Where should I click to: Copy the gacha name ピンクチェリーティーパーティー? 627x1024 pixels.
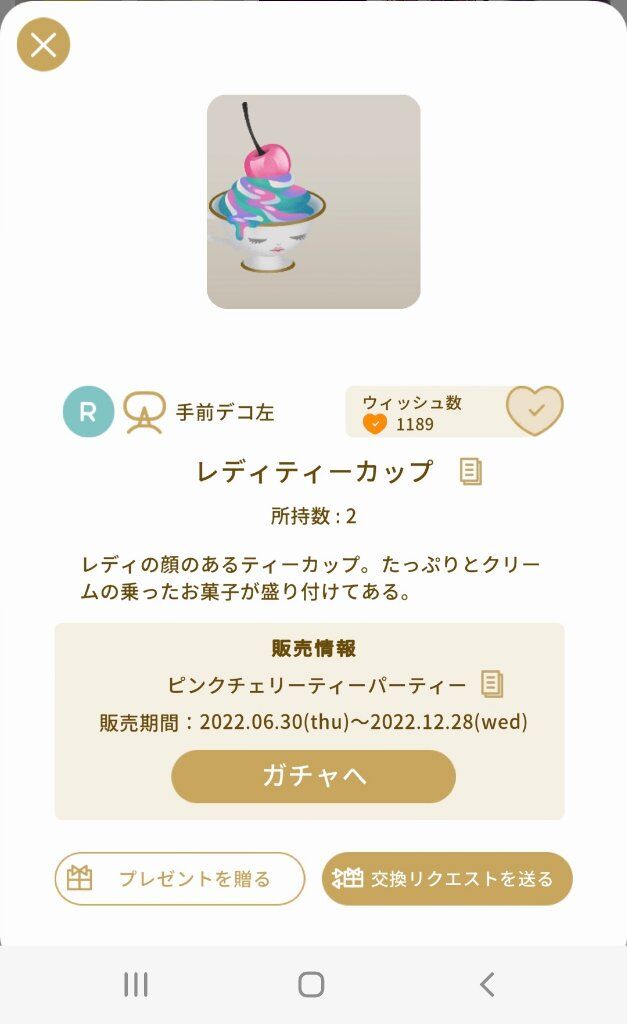coord(492,684)
